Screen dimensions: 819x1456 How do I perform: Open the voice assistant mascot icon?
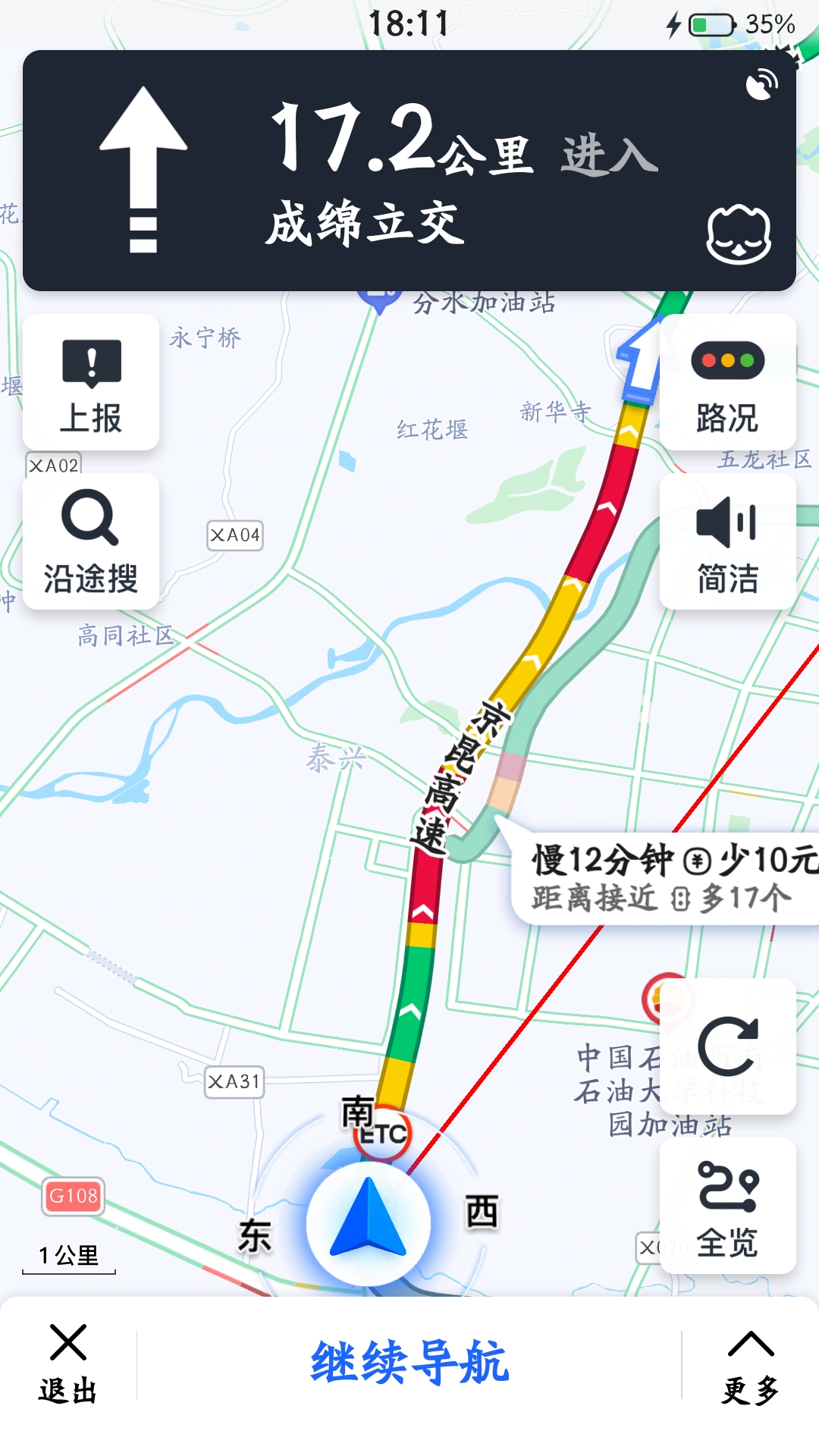(739, 235)
